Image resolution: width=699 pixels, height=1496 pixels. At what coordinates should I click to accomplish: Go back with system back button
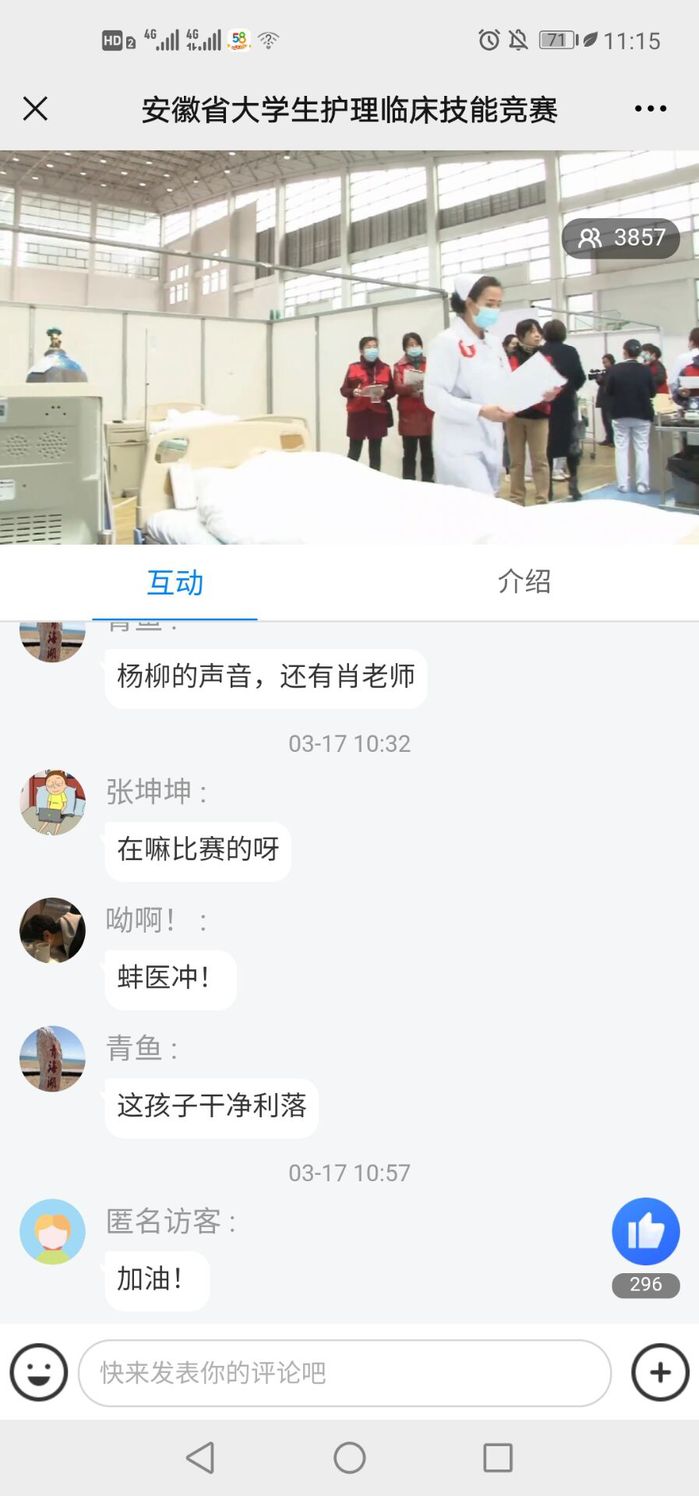point(200,1458)
